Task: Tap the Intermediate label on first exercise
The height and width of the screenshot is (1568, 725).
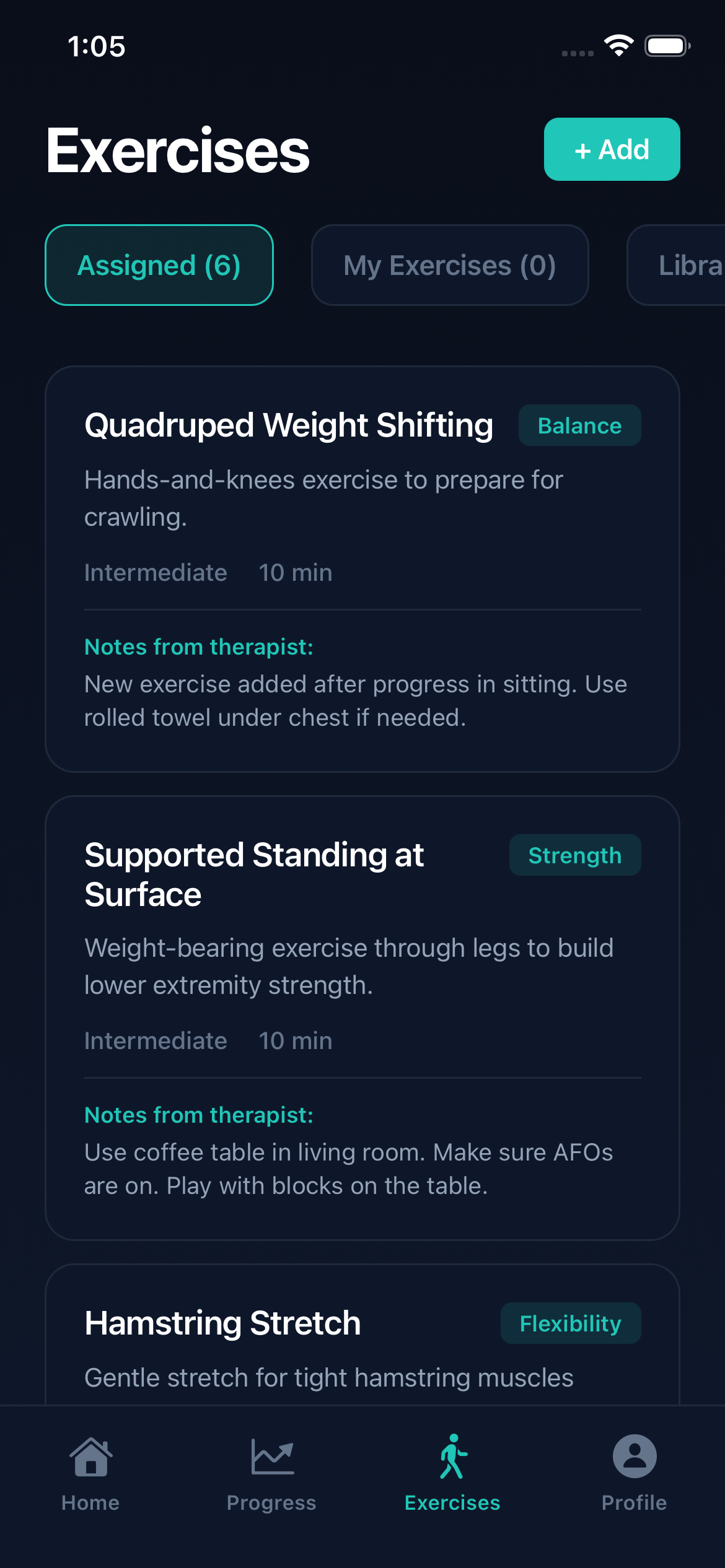Action: coord(155,572)
